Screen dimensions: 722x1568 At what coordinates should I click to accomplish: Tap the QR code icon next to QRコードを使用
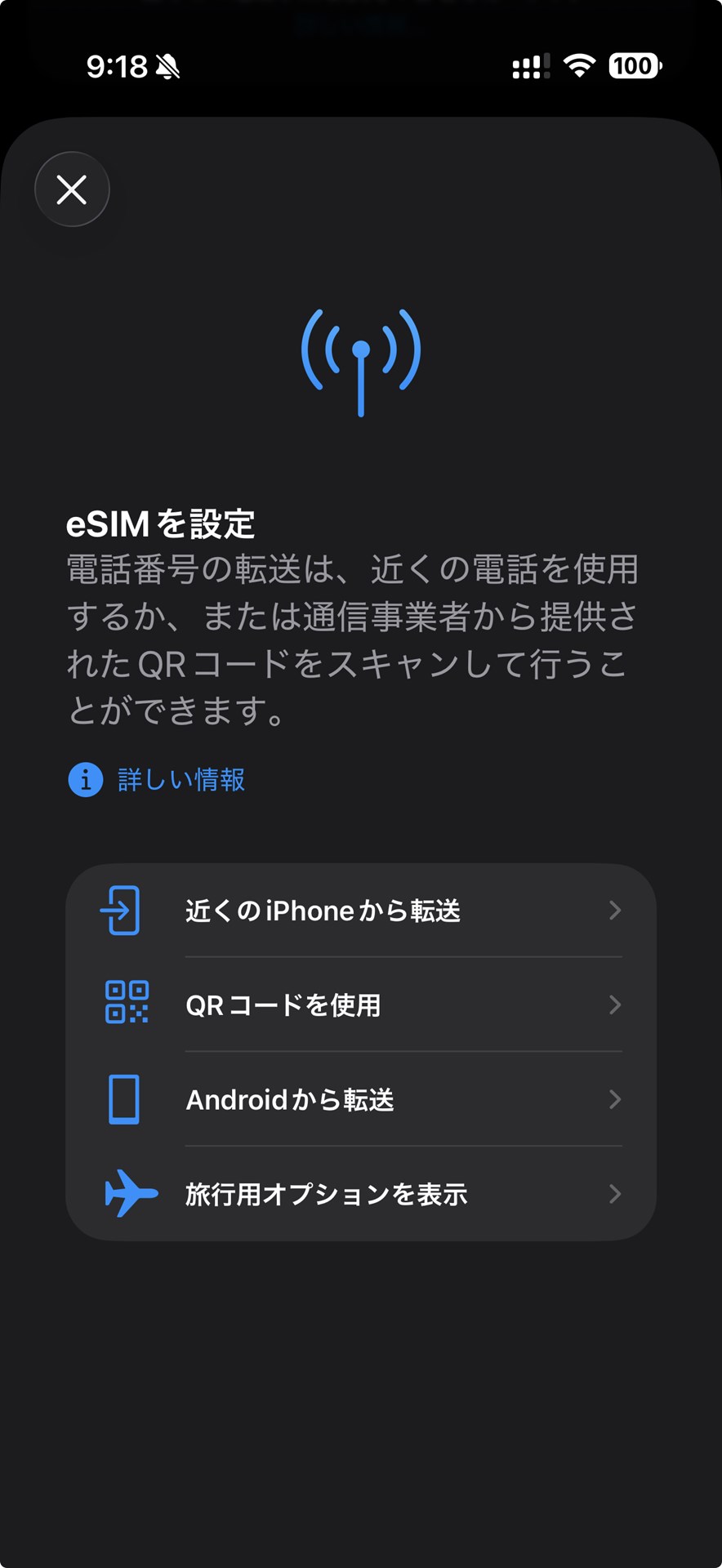(125, 1005)
